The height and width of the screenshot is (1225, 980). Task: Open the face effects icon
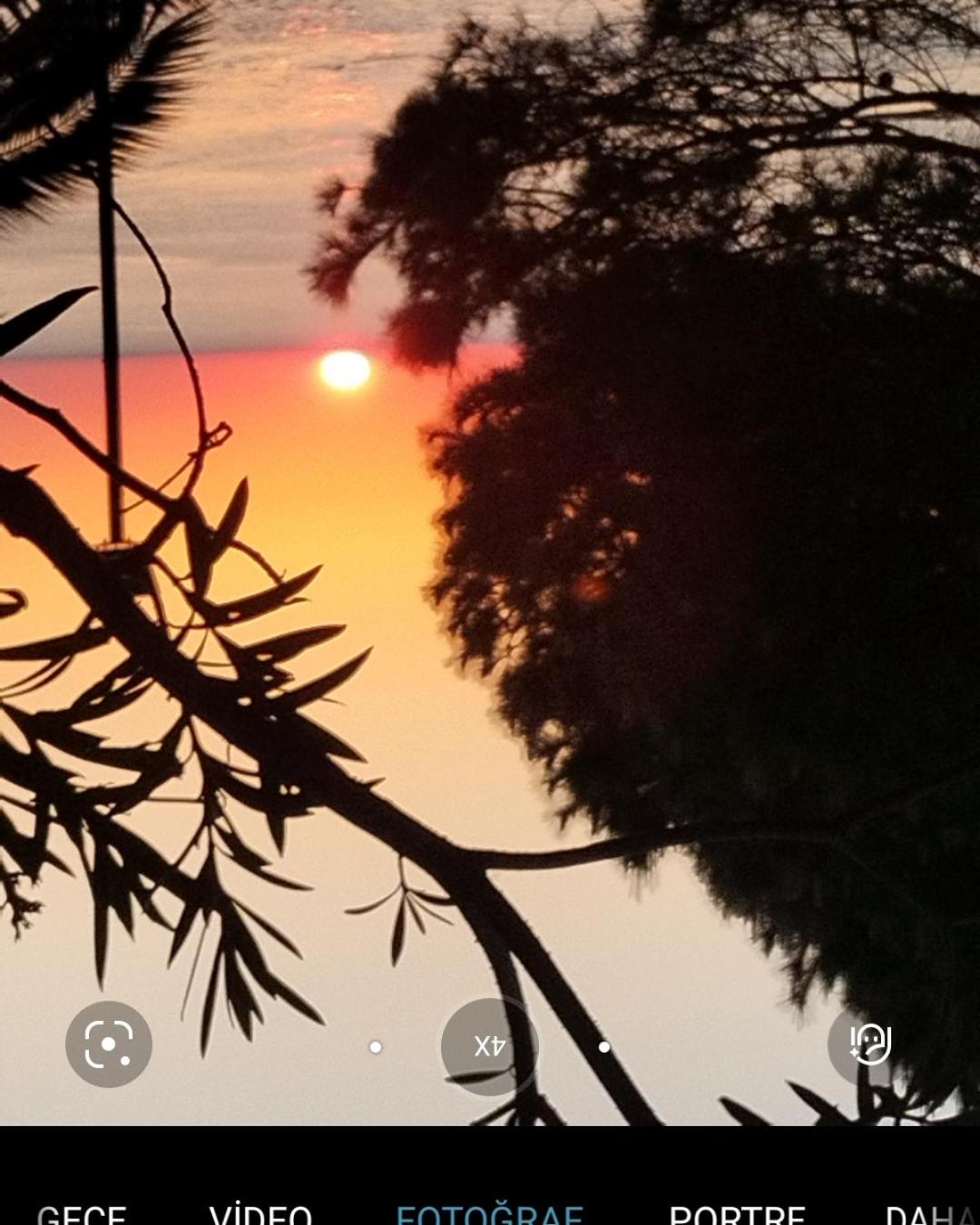pos(869,1044)
